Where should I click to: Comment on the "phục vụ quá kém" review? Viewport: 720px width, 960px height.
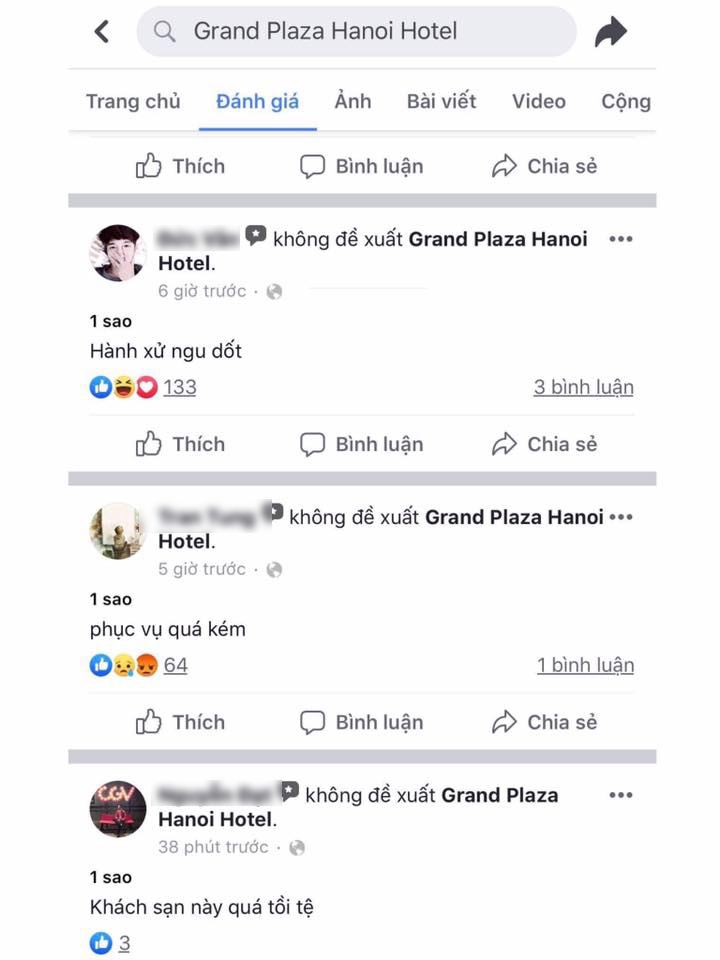pyautogui.click(x=362, y=722)
